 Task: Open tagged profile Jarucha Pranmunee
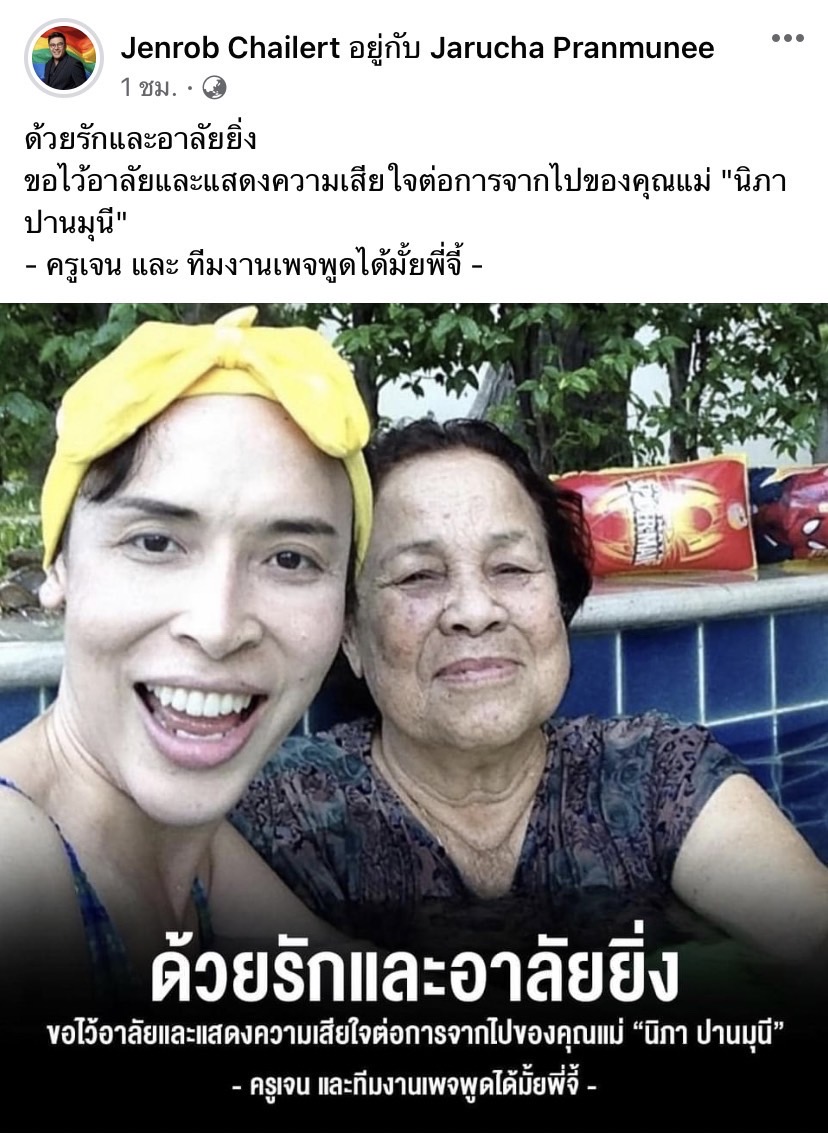(x=571, y=46)
